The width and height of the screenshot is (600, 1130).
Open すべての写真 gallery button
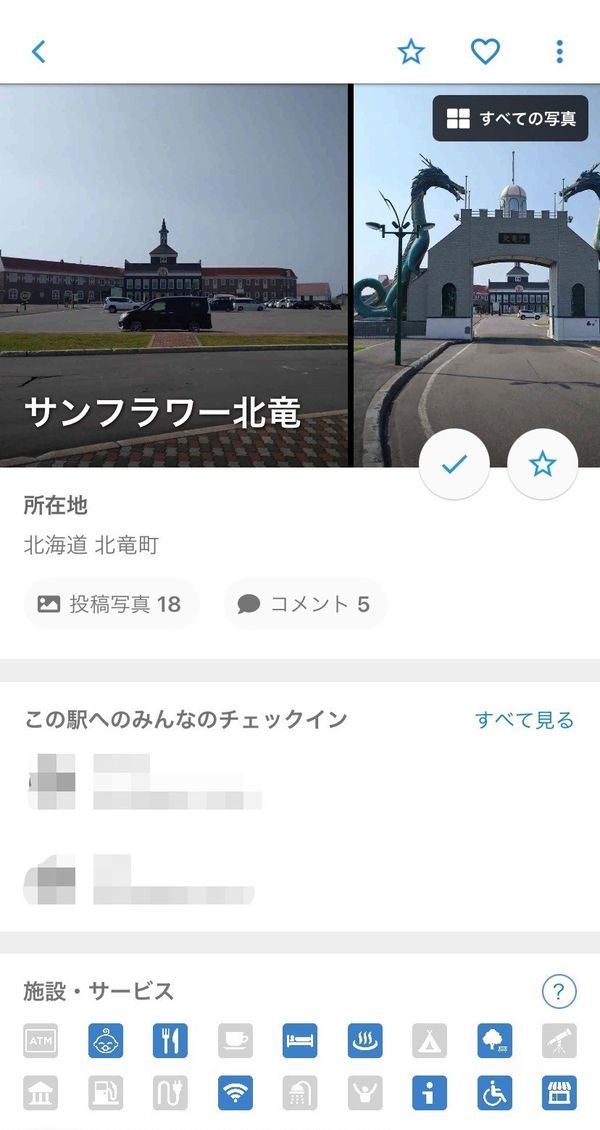click(511, 118)
